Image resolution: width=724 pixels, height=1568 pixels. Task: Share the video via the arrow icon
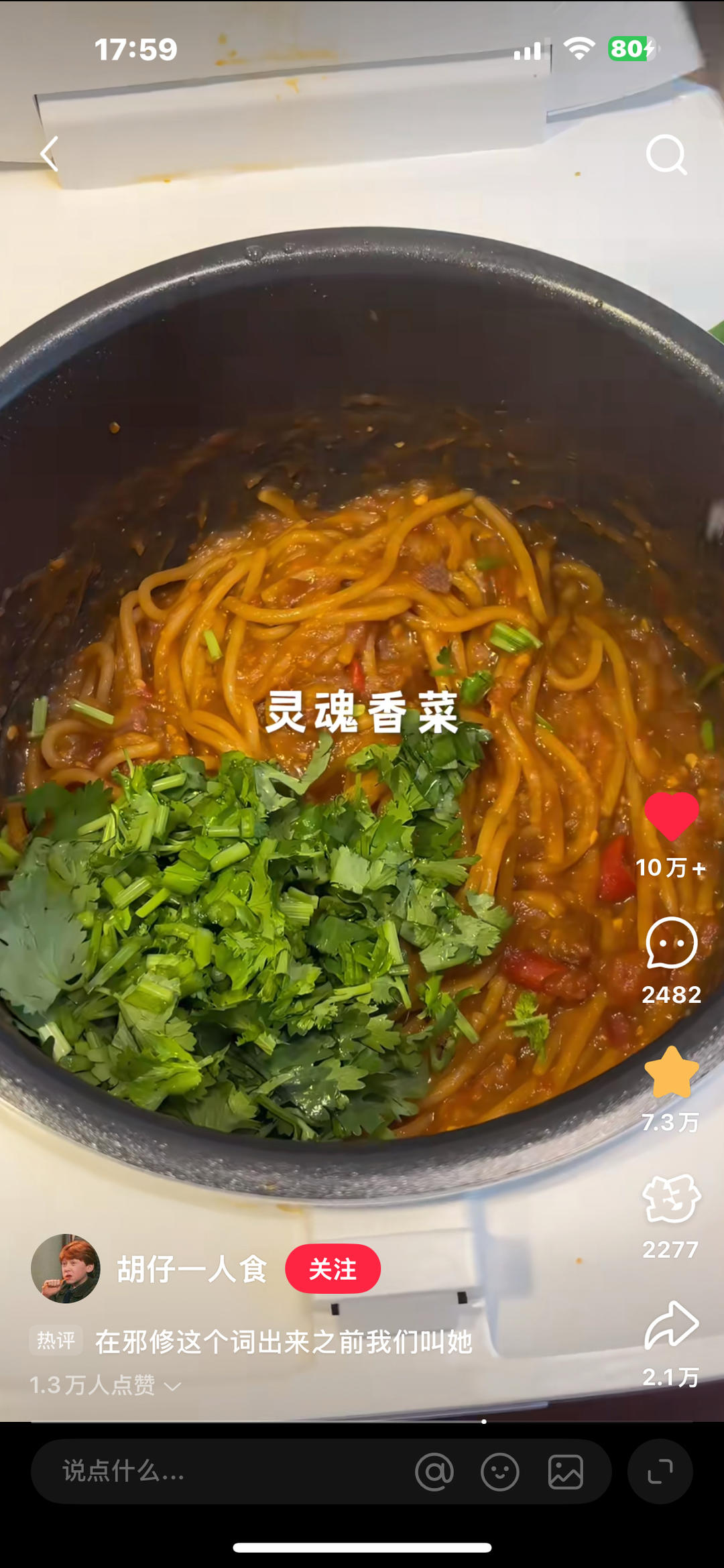[x=671, y=1326]
